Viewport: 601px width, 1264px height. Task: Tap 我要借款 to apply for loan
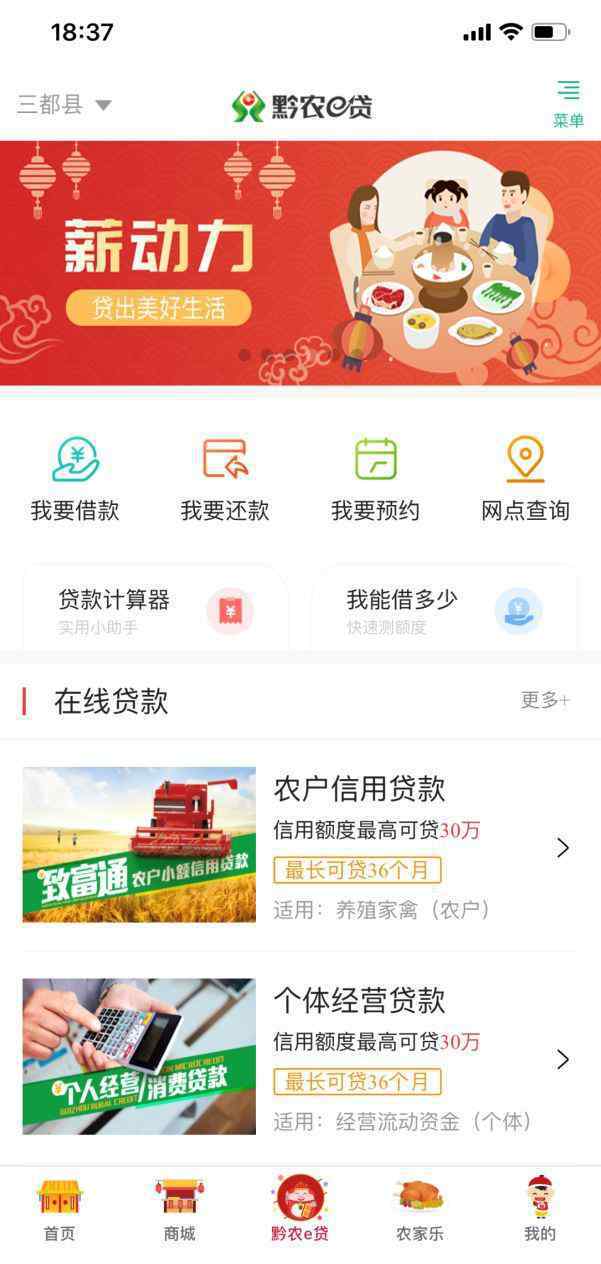tap(75, 480)
